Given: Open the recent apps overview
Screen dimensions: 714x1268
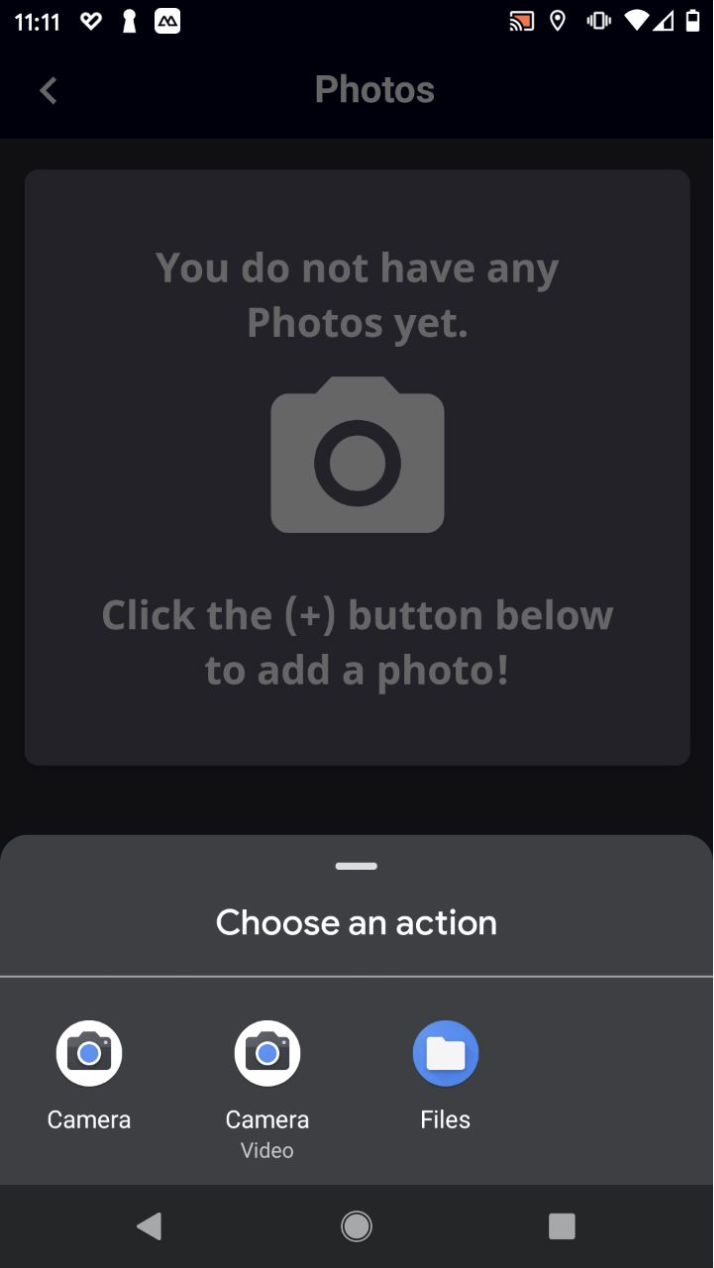Looking at the screenshot, I should coord(562,1226).
